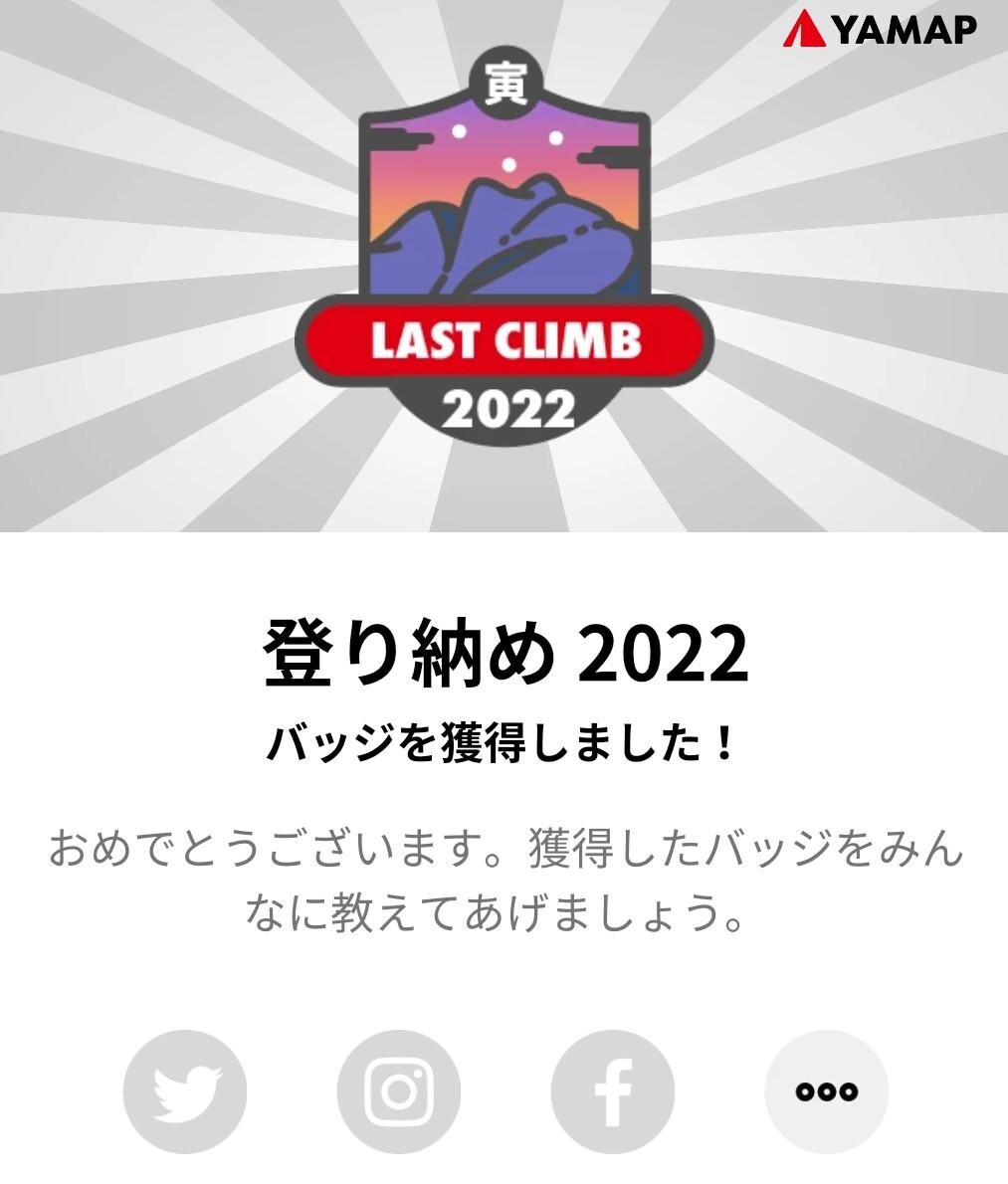1008x1184 pixels.
Task: Share the badge on Instagram
Action: (x=398, y=1091)
